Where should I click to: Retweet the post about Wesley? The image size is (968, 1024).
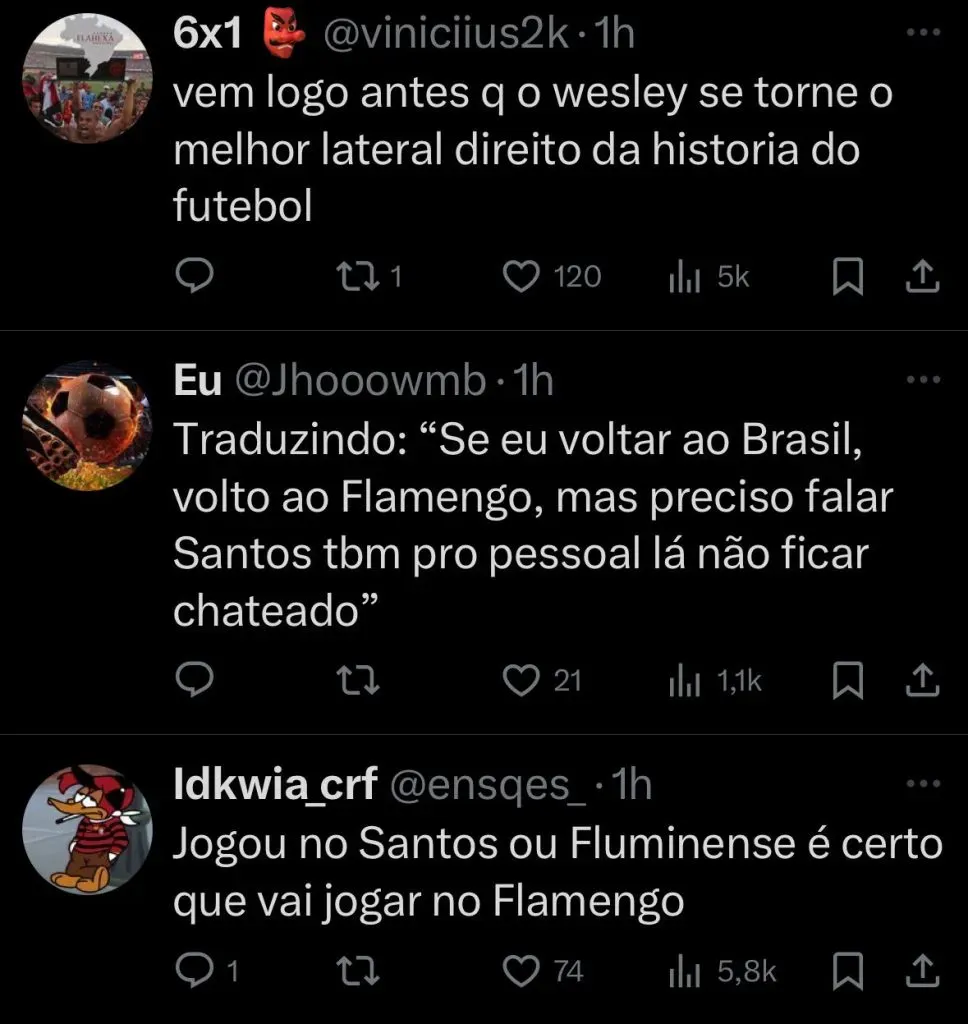[x=358, y=277]
